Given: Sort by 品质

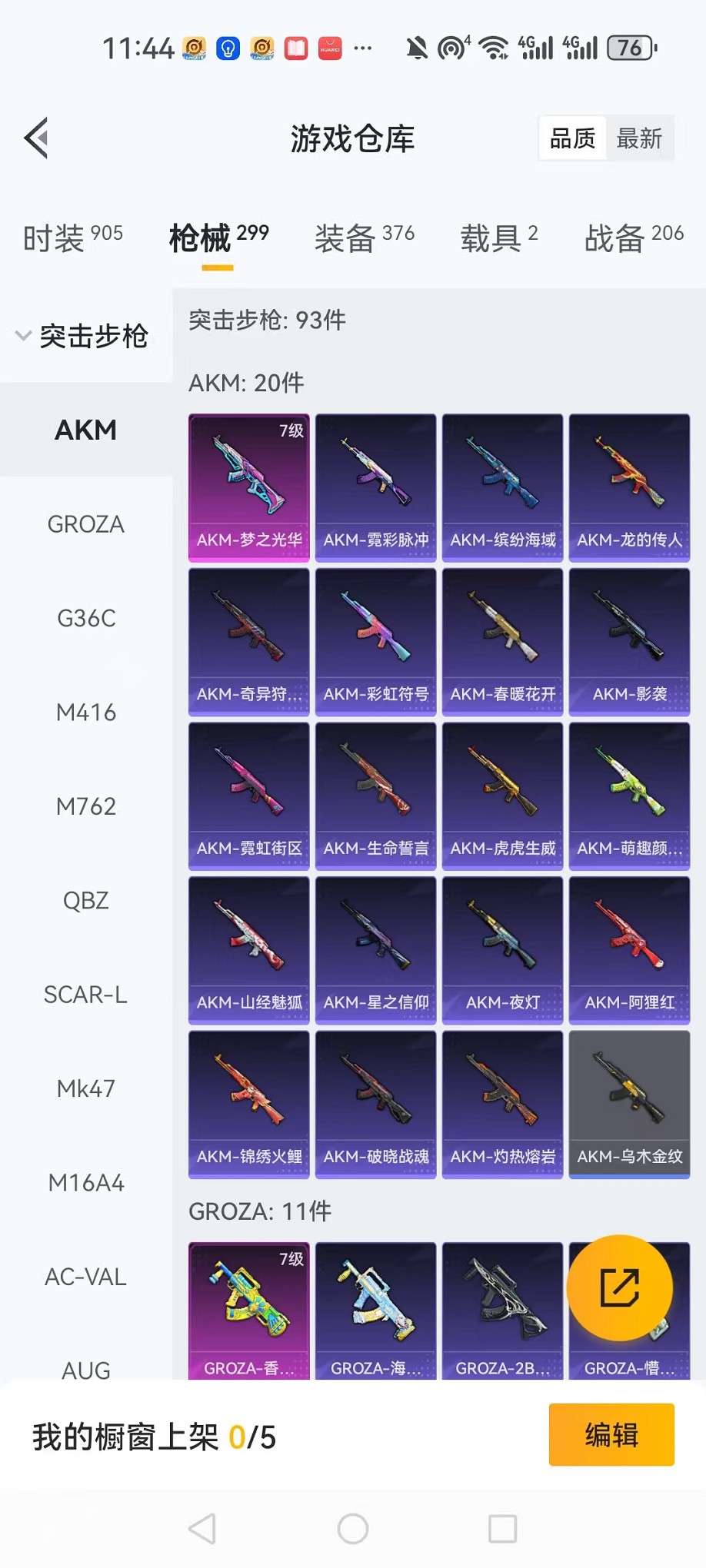Looking at the screenshot, I should tap(573, 138).
